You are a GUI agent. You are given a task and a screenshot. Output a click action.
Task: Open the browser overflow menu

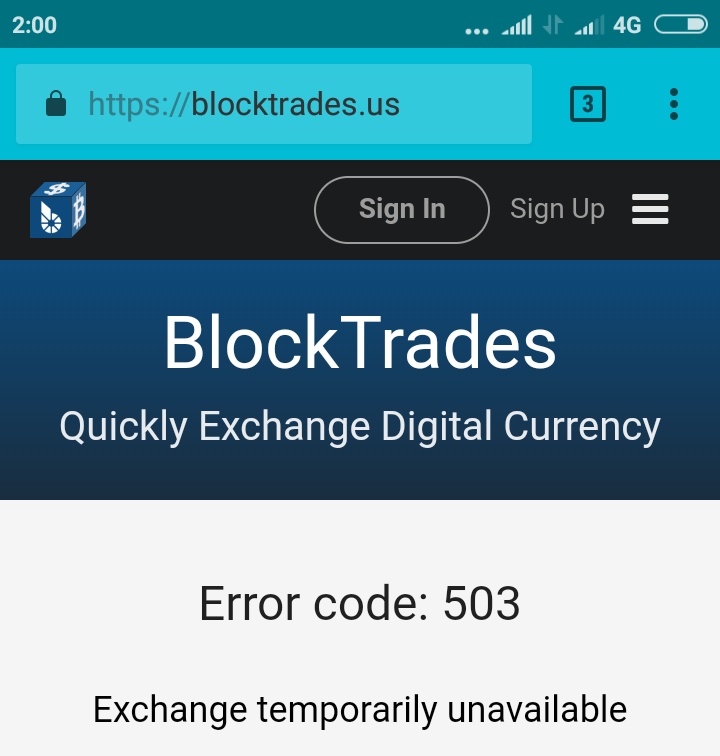click(674, 104)
